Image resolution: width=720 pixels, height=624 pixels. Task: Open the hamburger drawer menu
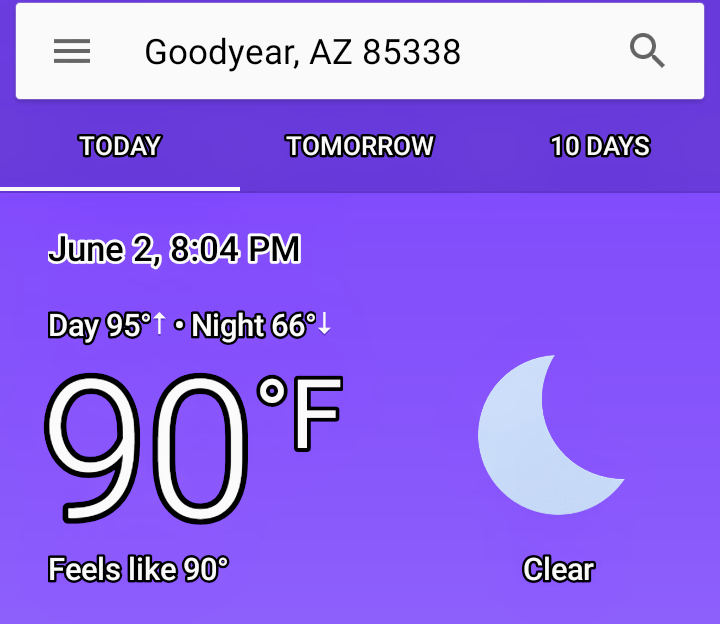(72, 51)
